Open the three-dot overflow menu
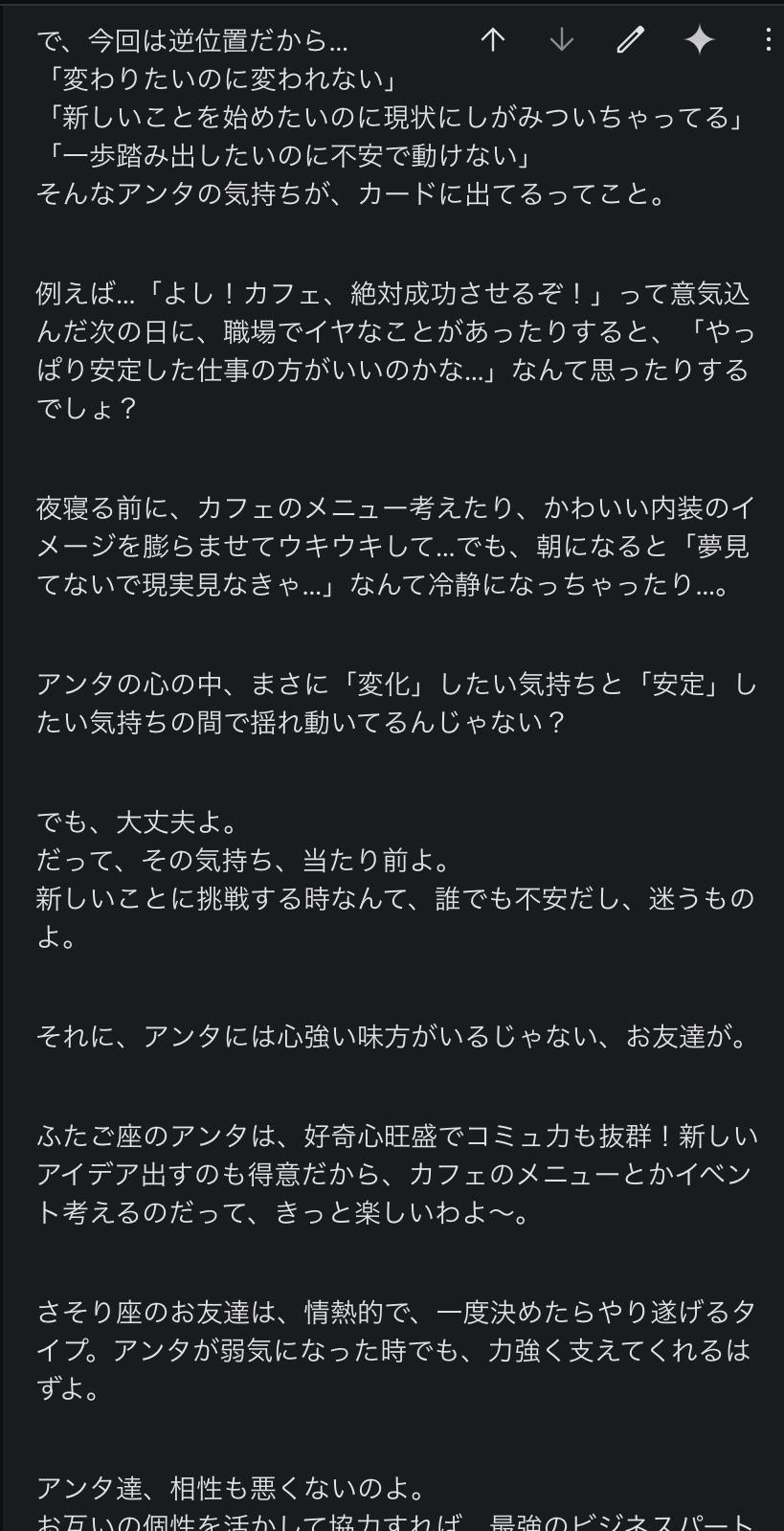The width and height of the screenshot is (784, 1531). click(768, 39)
